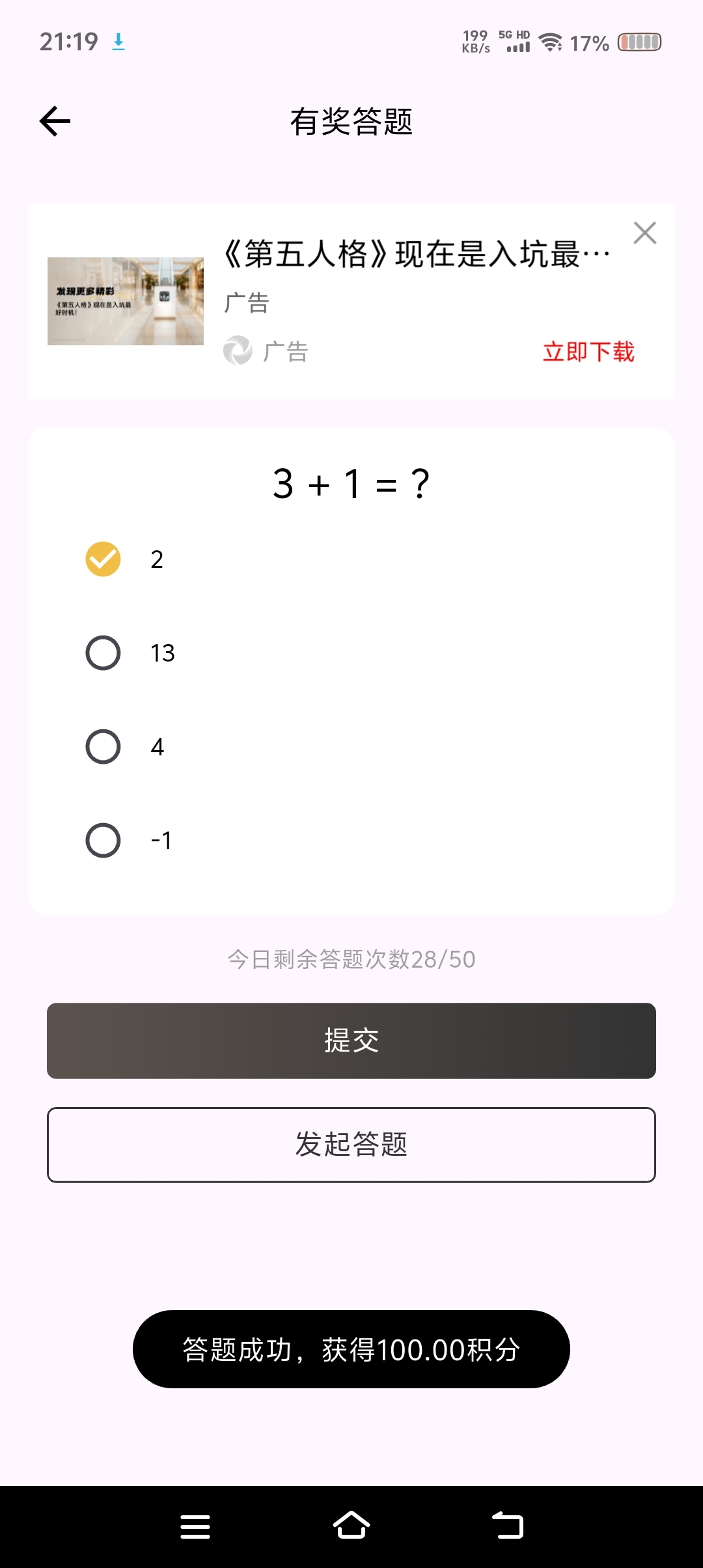Dismiss the 第五人格 advertisement
The image size is (703, 1568).
pyautogui.click(x=645, y=232)
